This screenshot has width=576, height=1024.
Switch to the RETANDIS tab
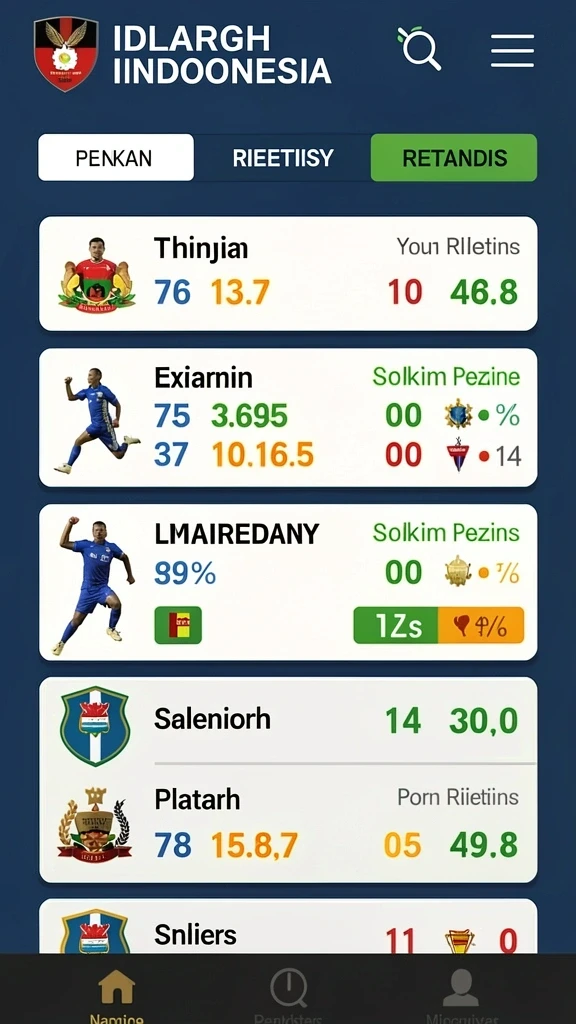(x=454, y=157)
